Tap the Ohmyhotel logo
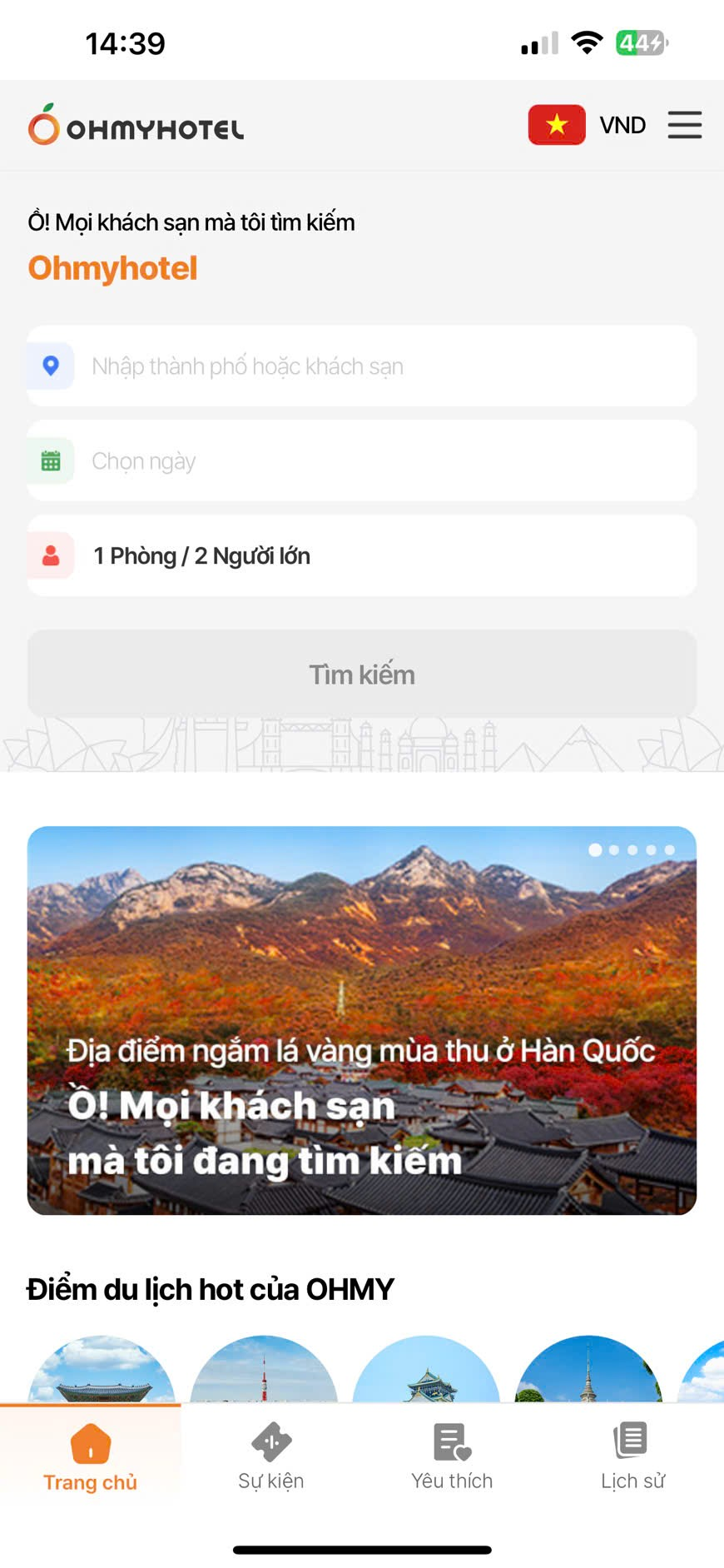The image size is (724, 1568). (x=136, y=126)
